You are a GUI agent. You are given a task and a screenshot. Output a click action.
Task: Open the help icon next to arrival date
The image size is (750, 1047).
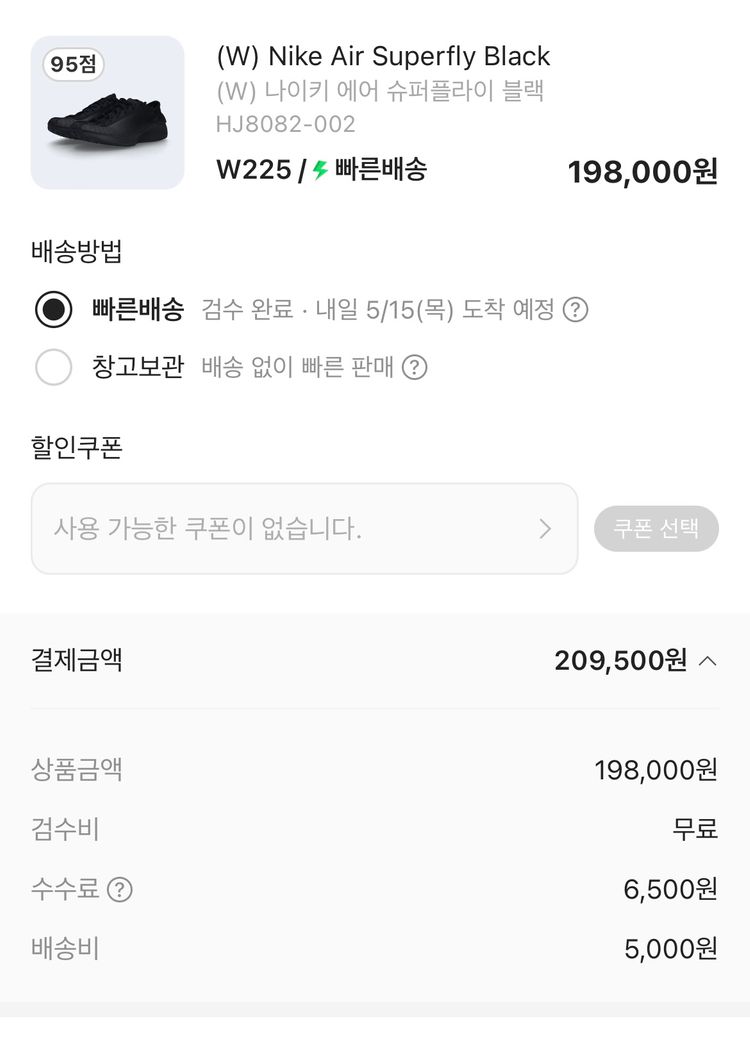pyautogui.click(x=577, y=311)
